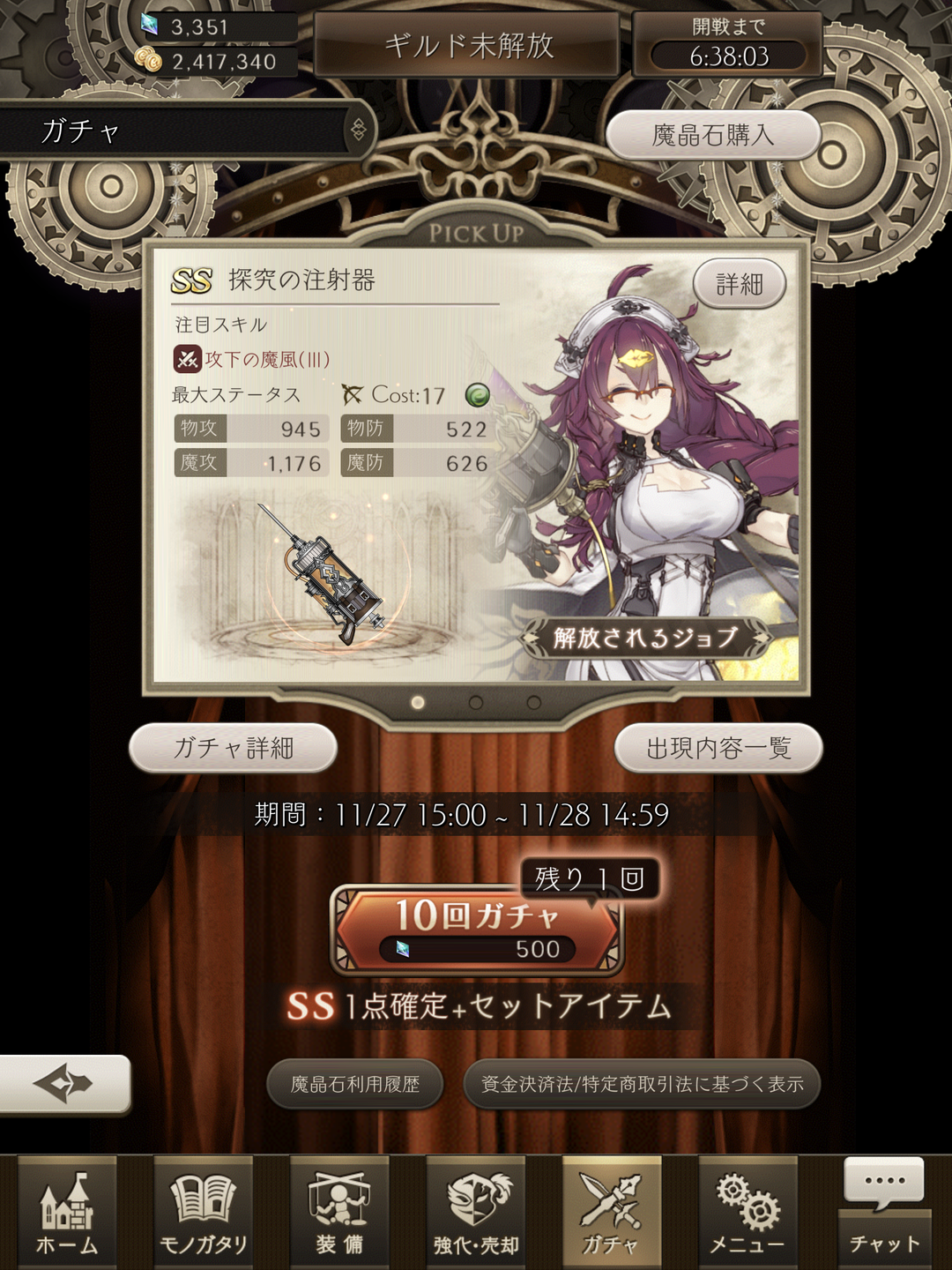
Task: Go back with the arrow button
Action: pyautogui.click(x=63, y=1084)
